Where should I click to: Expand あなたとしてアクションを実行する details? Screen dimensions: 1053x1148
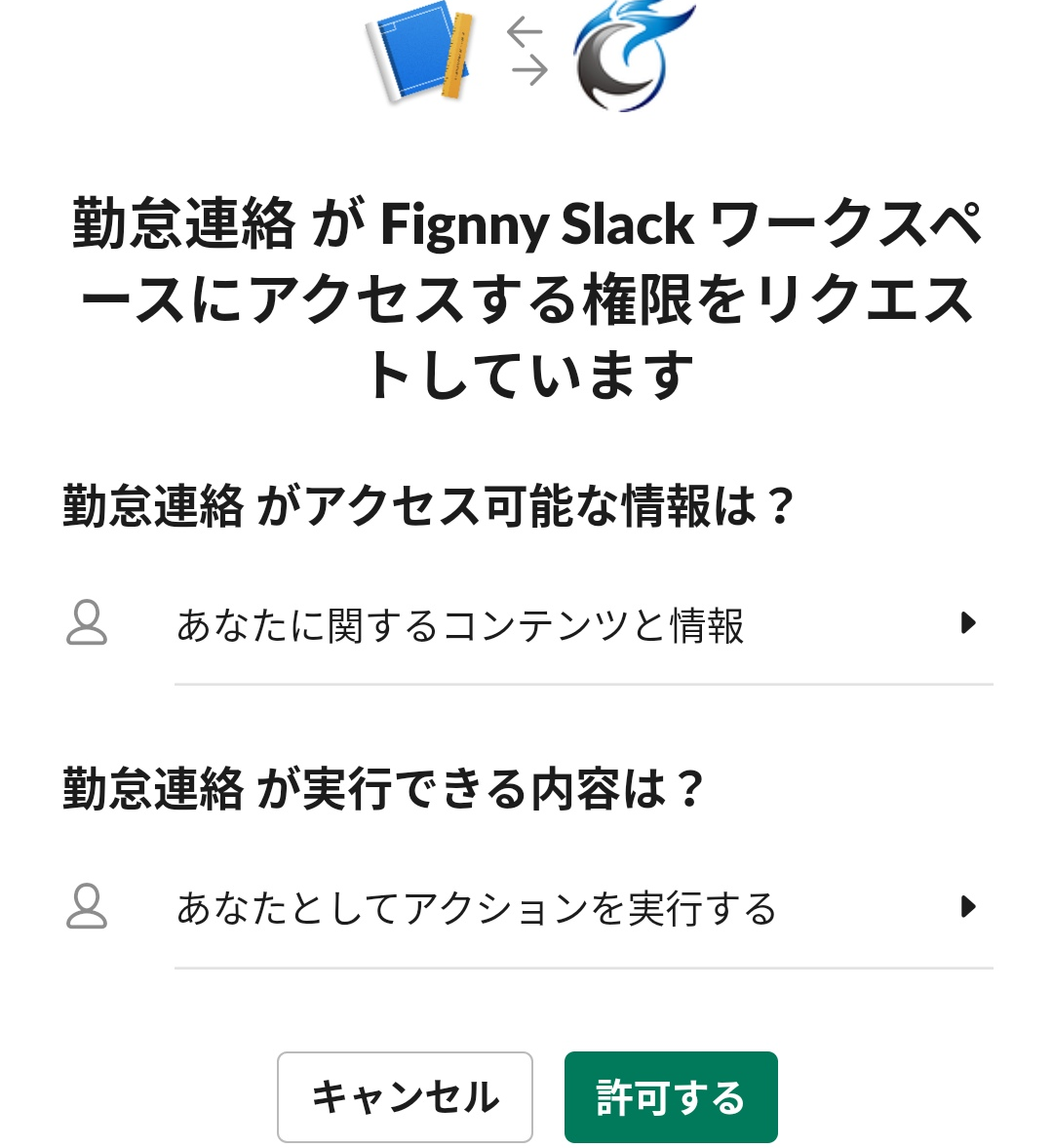pos(967,907)
